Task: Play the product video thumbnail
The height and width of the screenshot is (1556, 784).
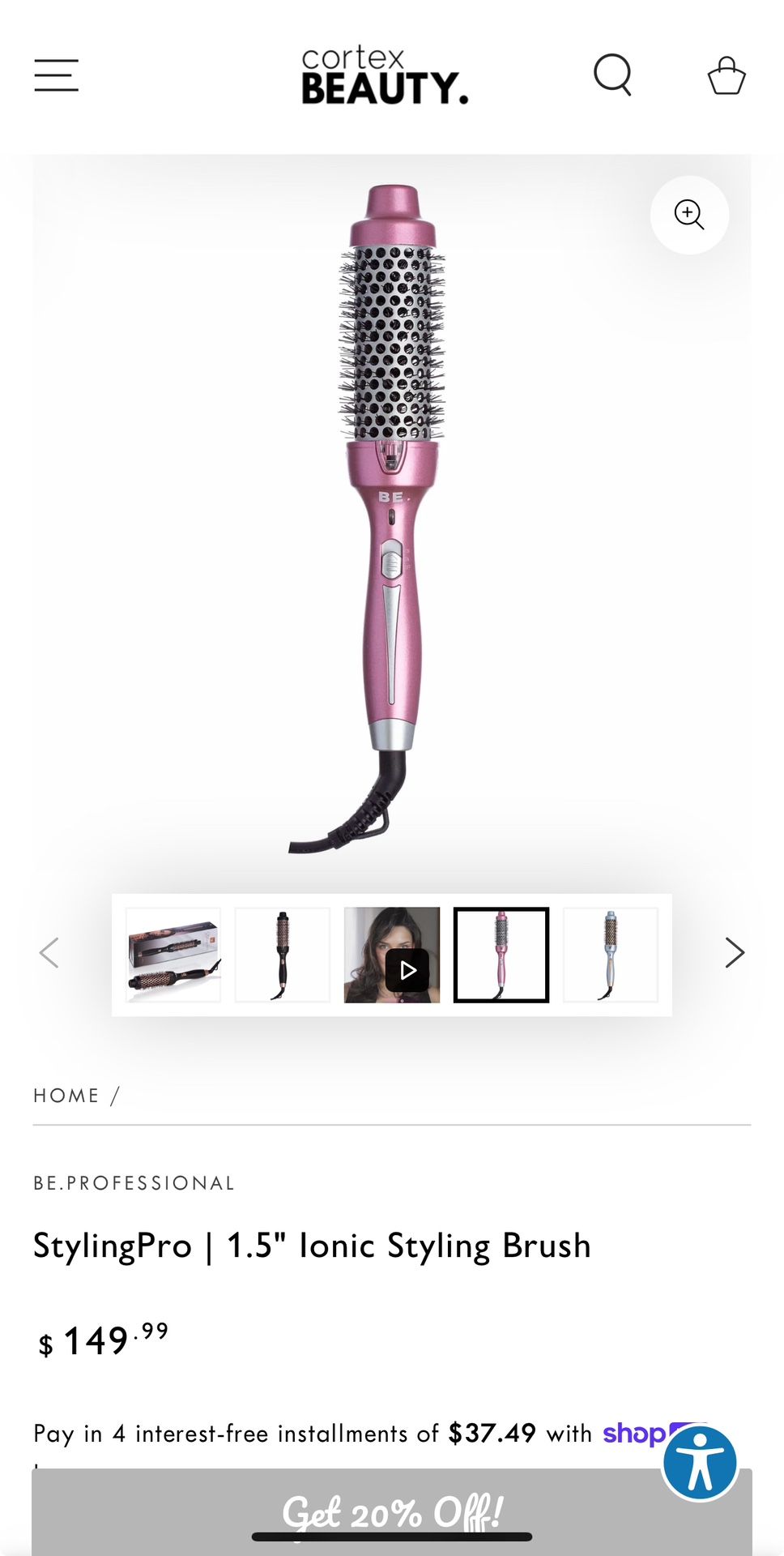Action: tap(408, 969)
